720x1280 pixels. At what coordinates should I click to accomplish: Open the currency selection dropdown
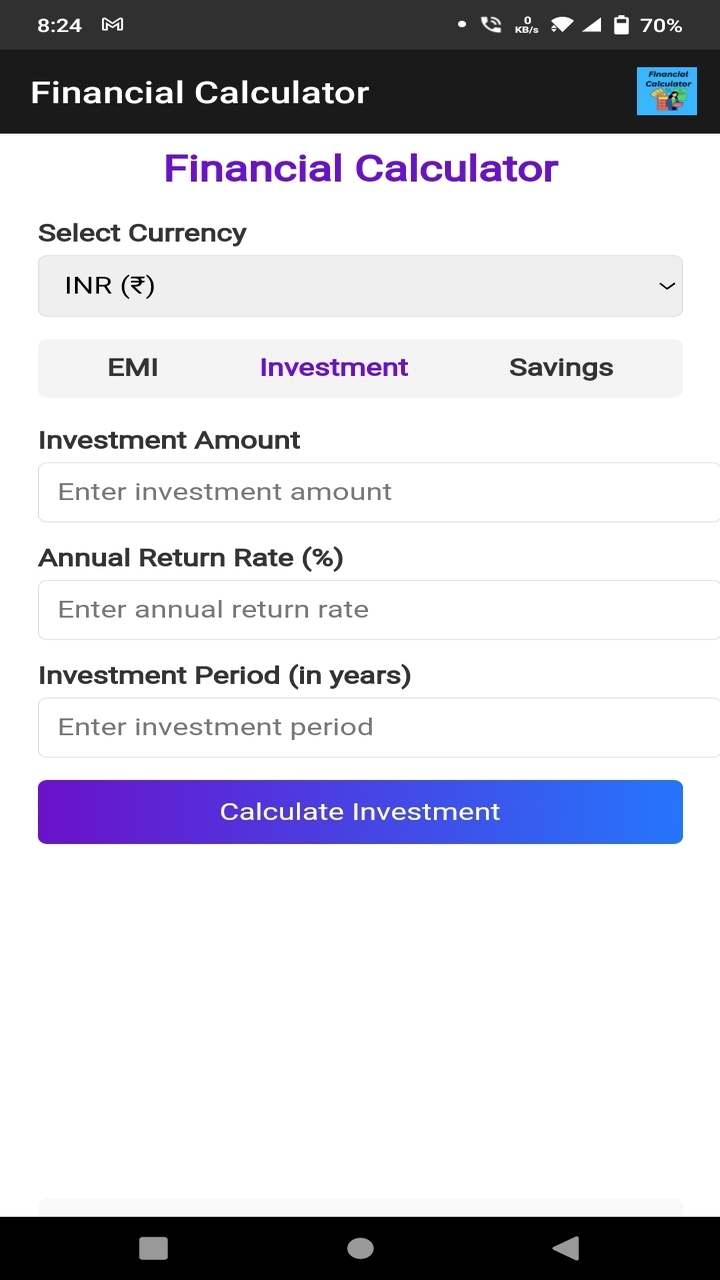(360, 286)
